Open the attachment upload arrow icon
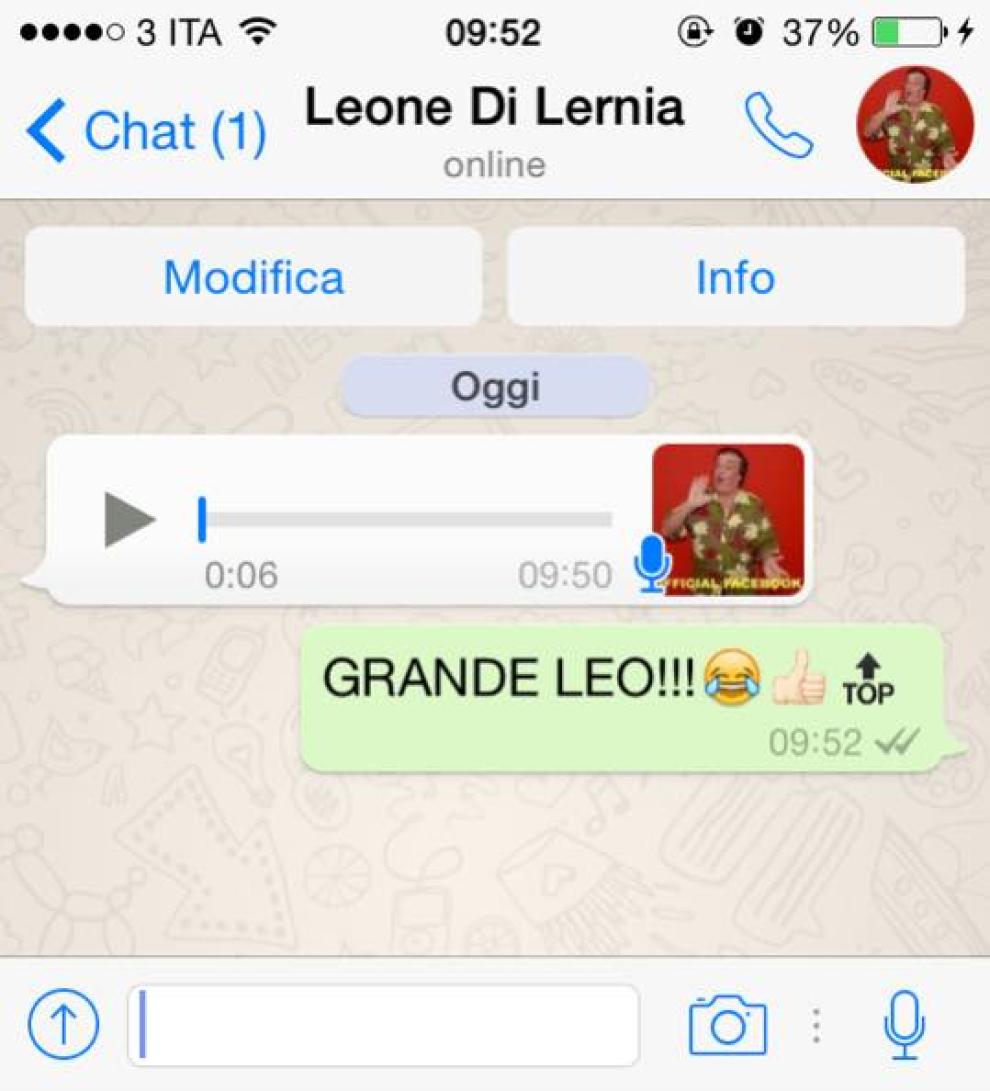 (63, 1025)
